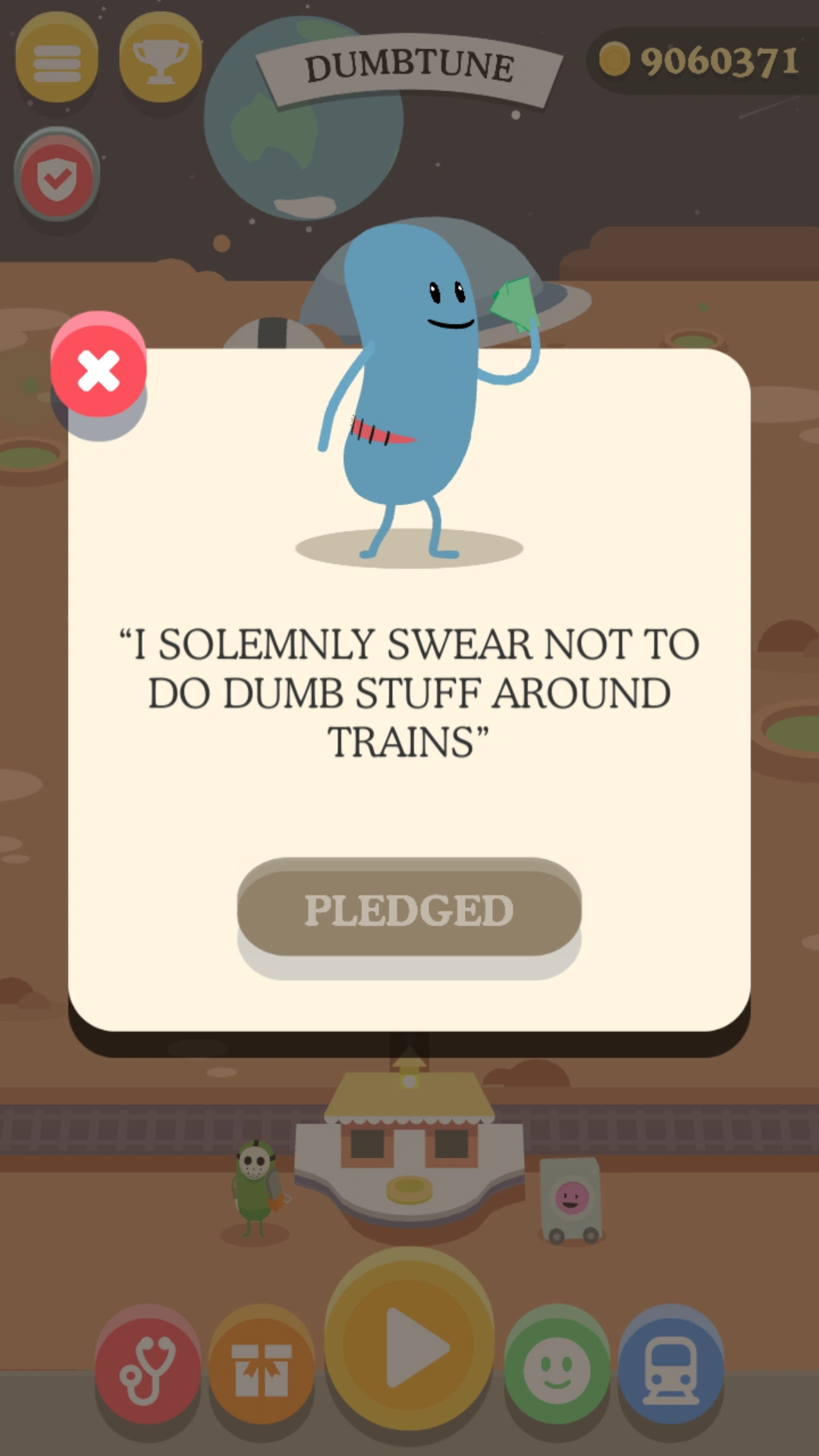
Task: Tap the coin balance 9060371
Action: coord(701,61)
